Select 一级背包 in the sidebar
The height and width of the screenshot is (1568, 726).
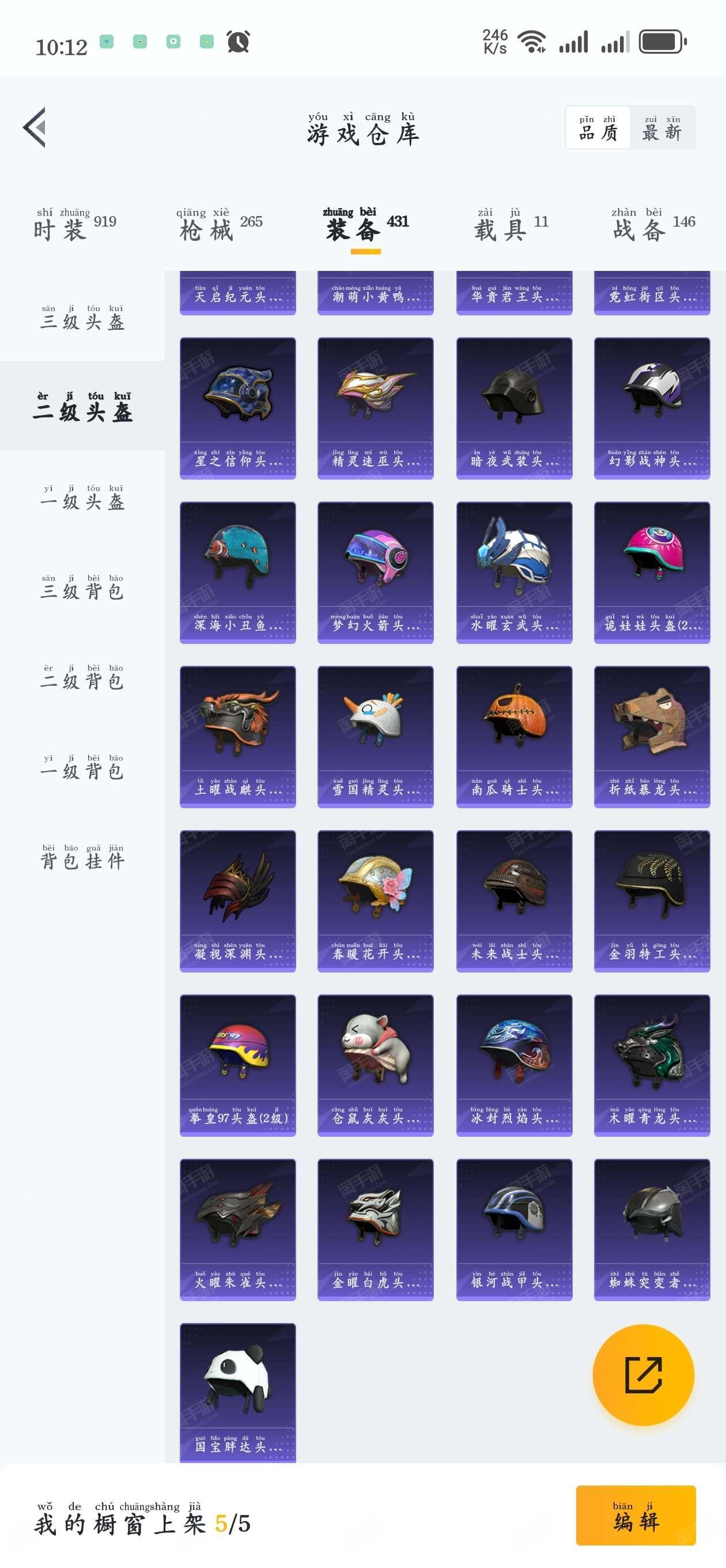click(x=82, y=766)
